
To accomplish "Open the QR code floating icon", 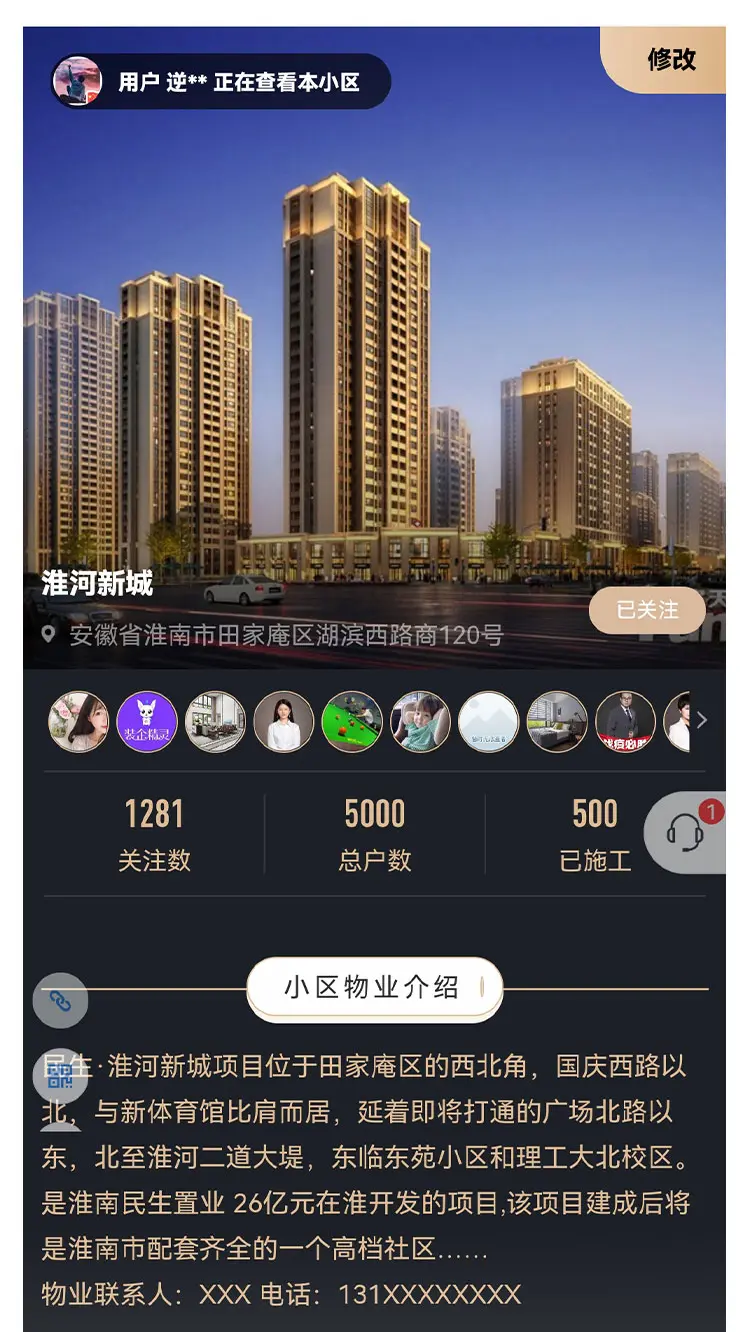I will click(61, 1076).
